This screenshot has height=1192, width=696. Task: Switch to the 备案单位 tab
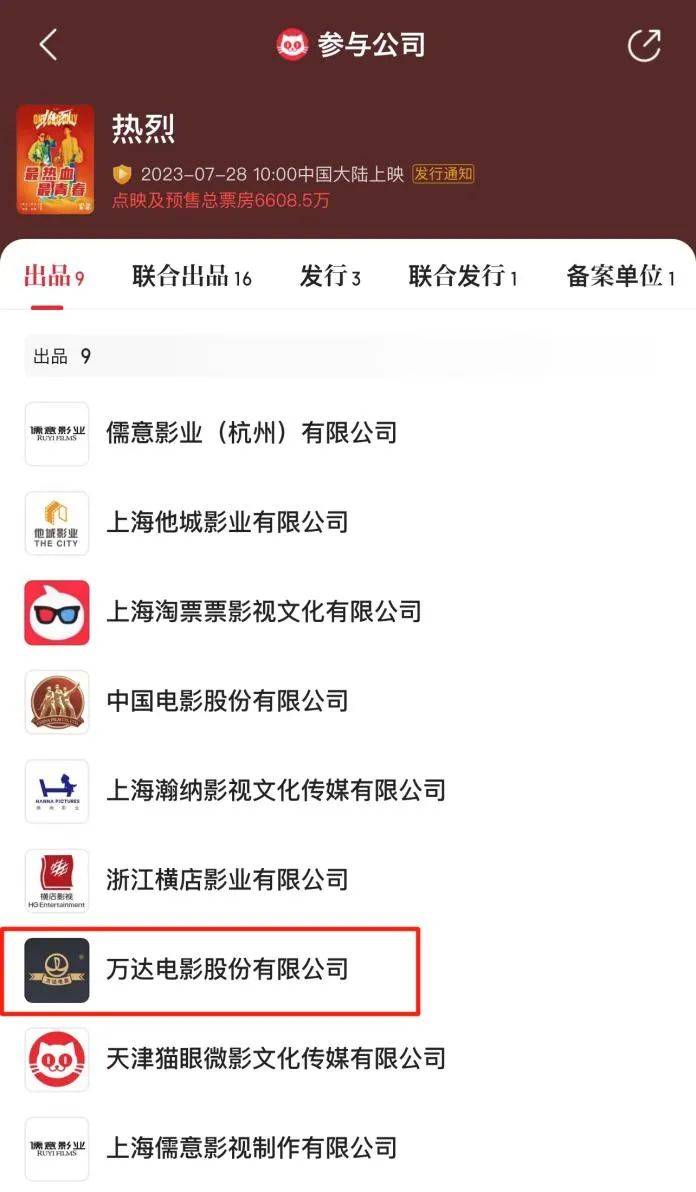(x=620, y=277)
